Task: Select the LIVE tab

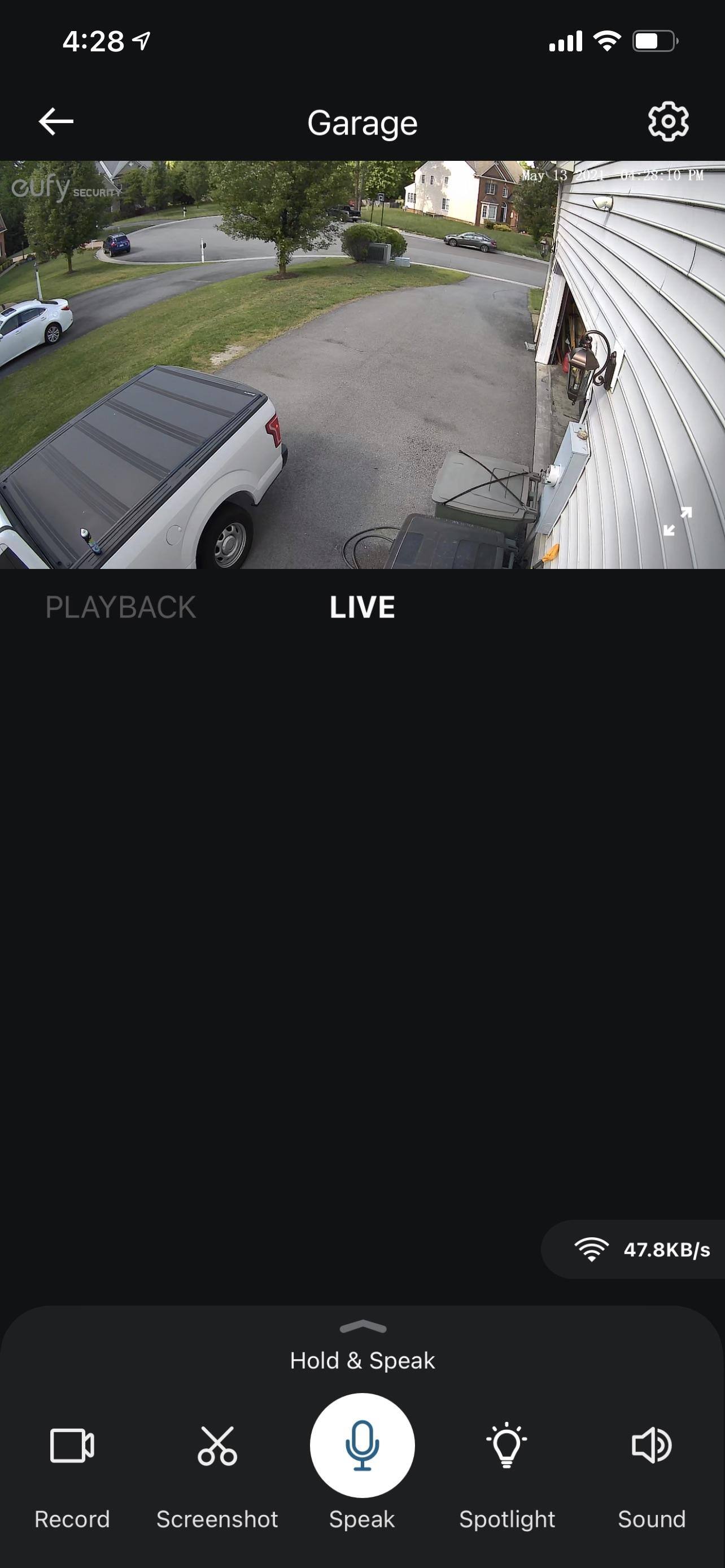Action: [362, 607]
